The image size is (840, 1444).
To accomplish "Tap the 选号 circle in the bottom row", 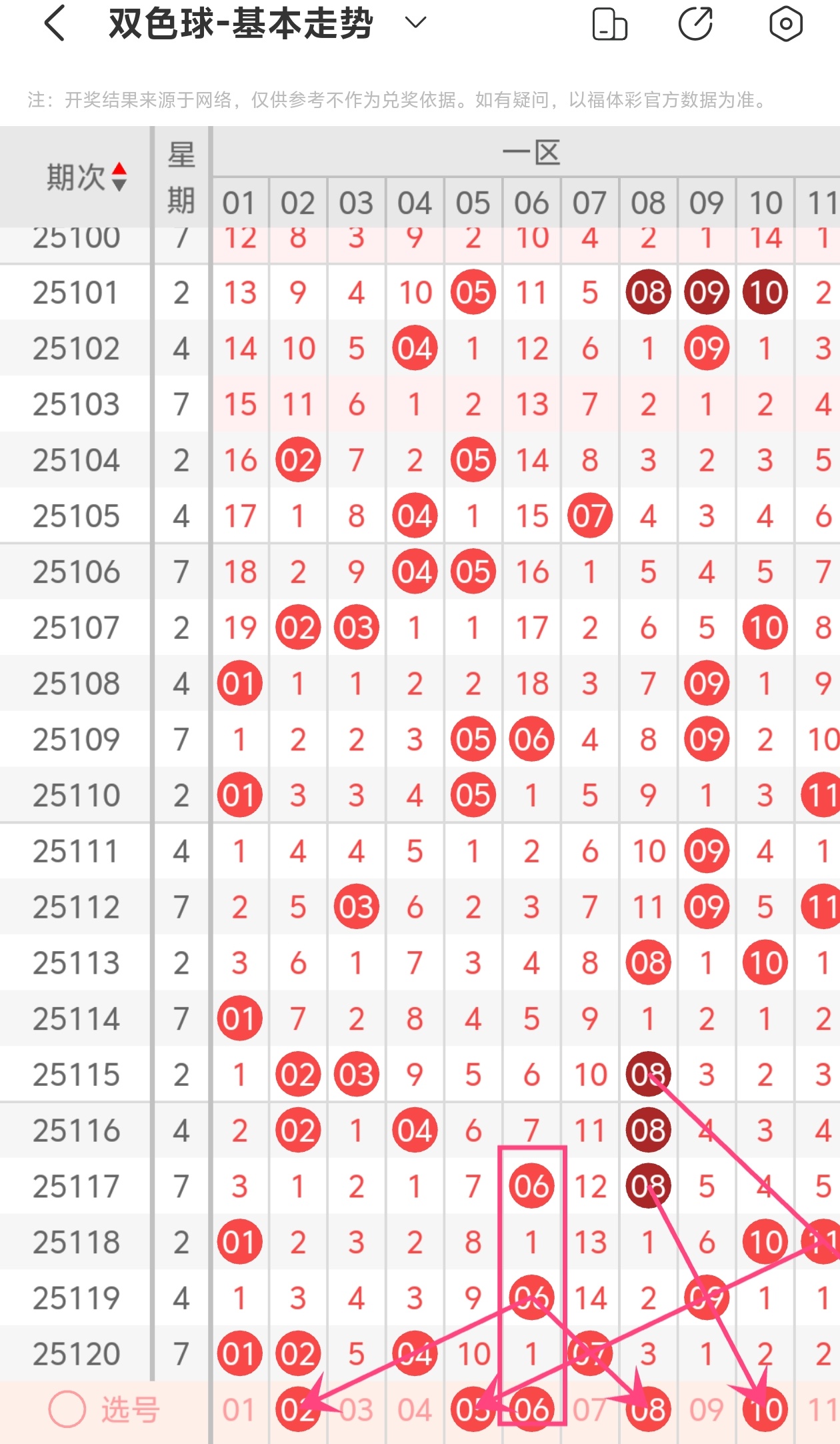I will [x=67, y=1409].
